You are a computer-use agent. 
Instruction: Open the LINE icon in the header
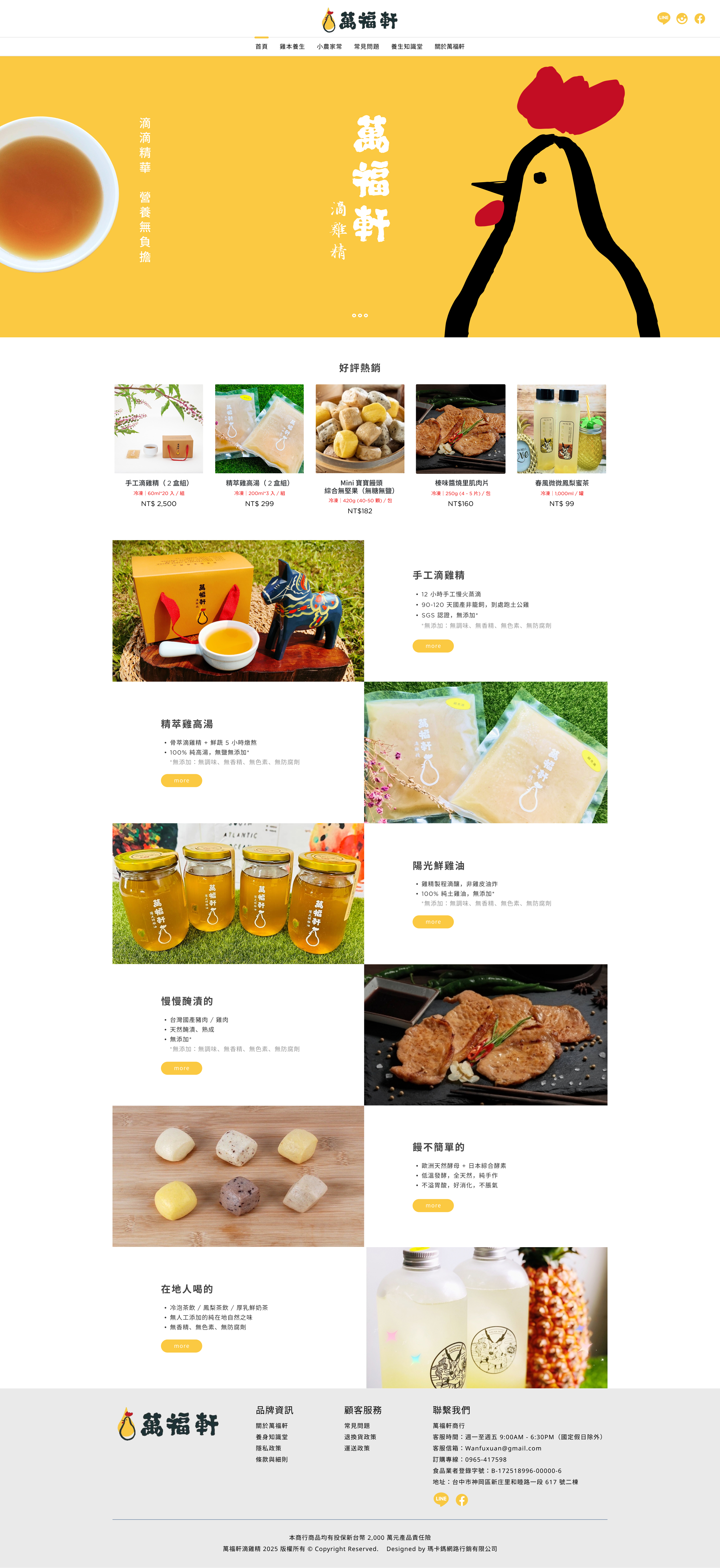pos(663,18)
